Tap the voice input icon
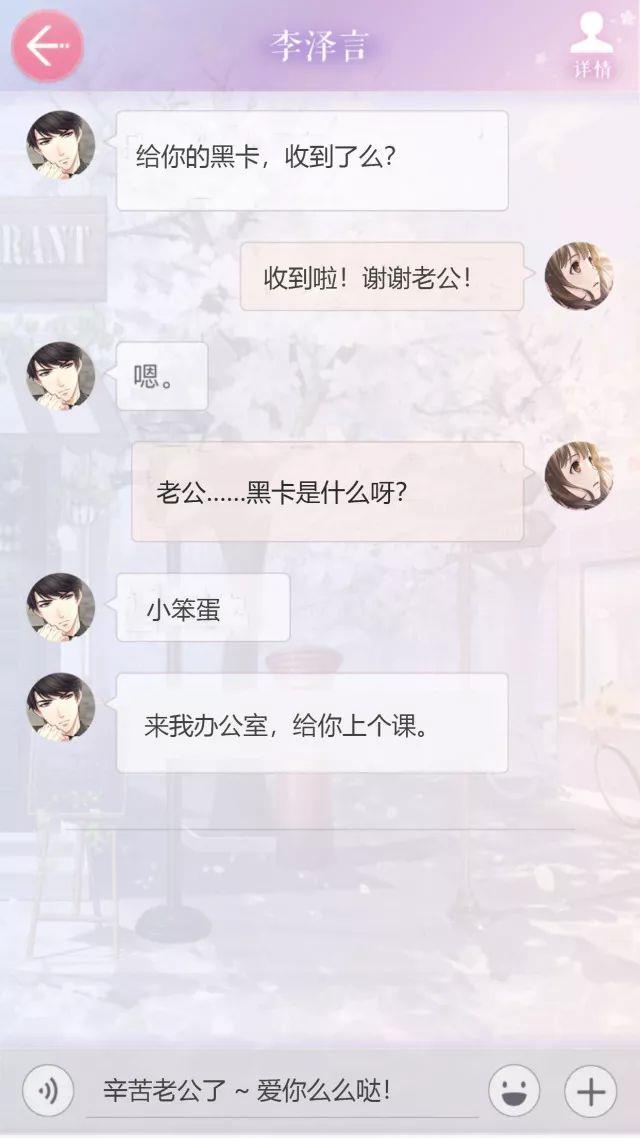640x1138 pixels. (48, 1090)
